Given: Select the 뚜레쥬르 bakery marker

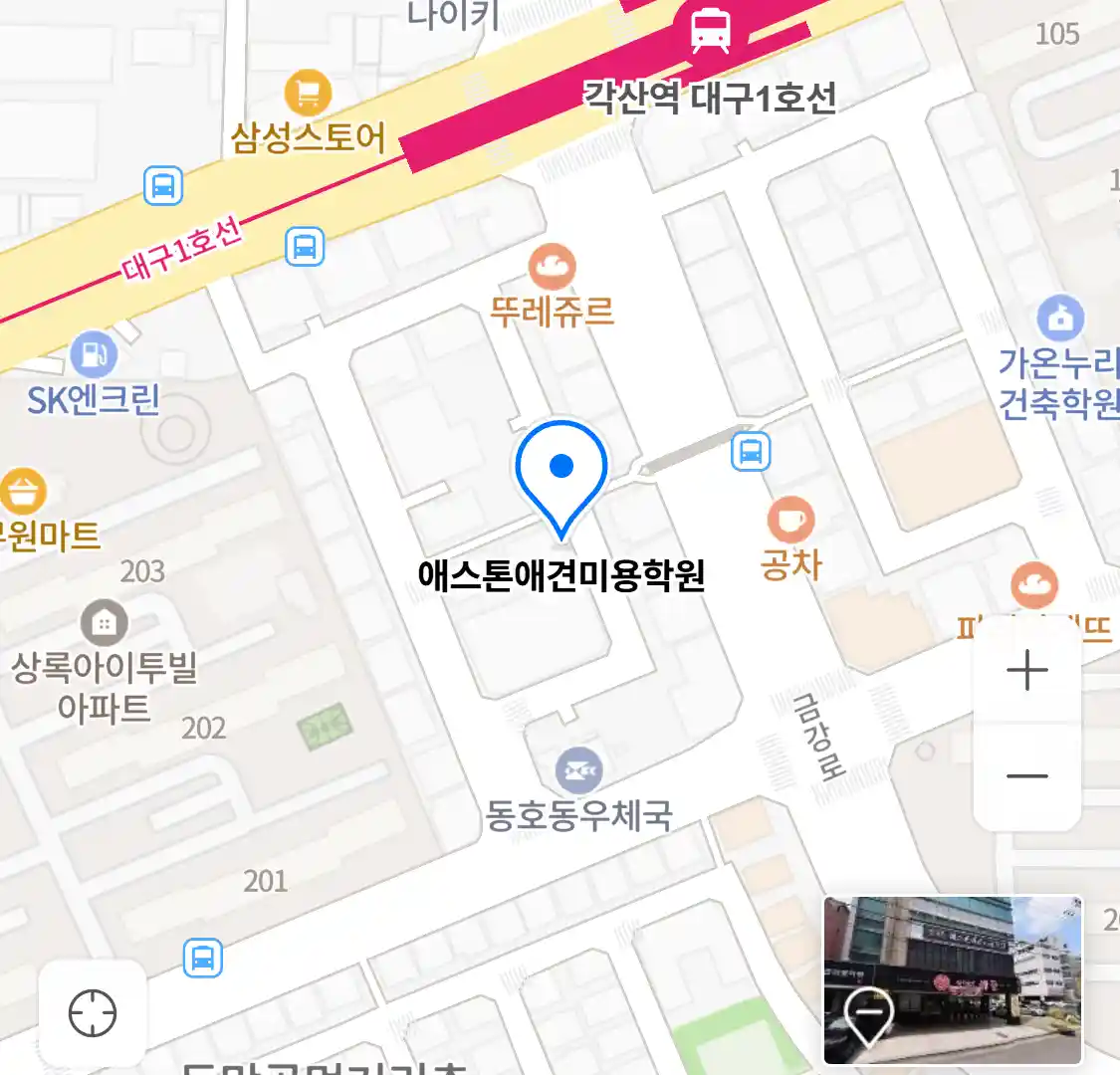Looking at the screenshot, I should pyautogui.click(x=552, y=266).
